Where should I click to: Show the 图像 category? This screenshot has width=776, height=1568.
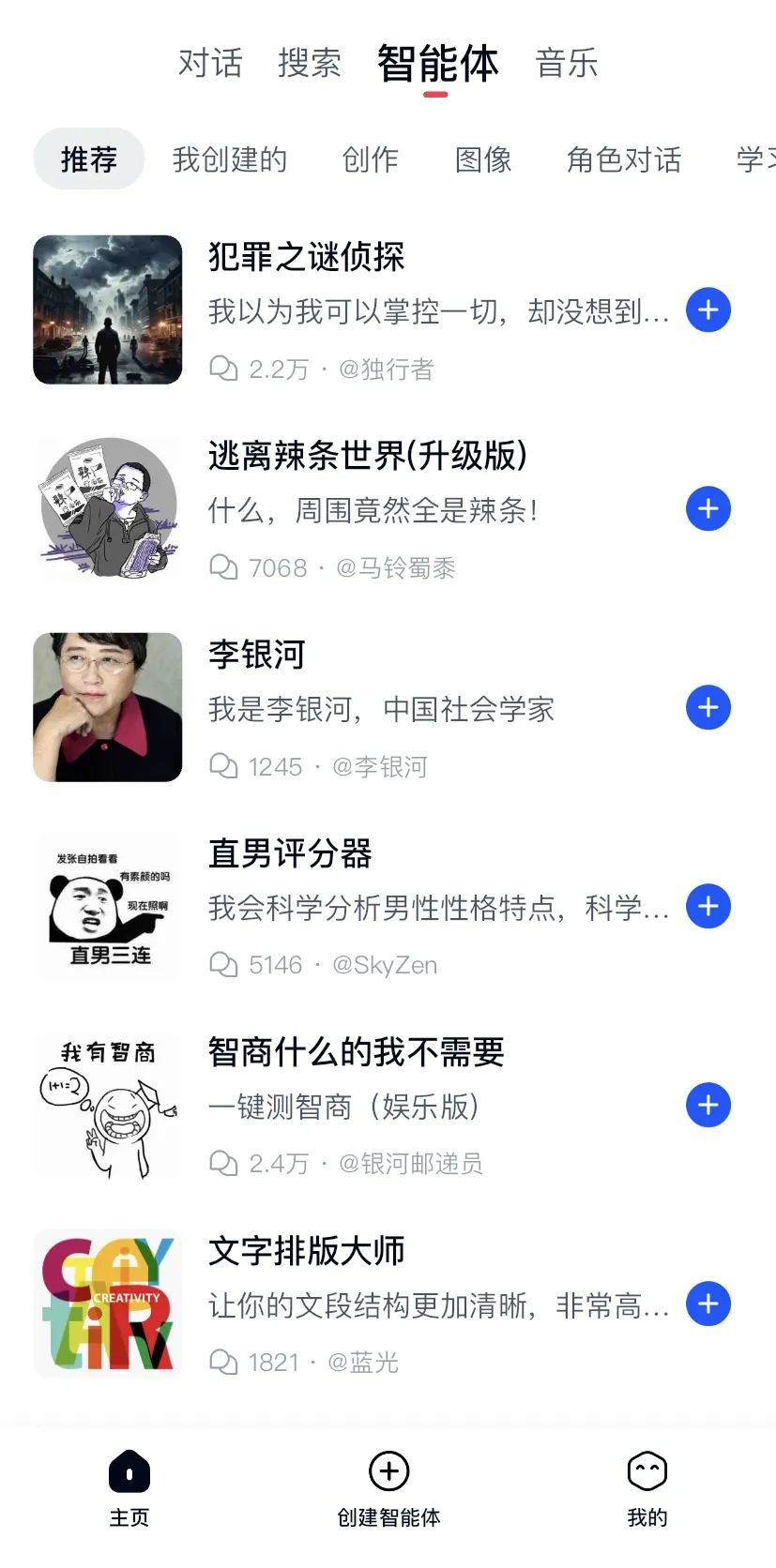(x=483, y=159)
